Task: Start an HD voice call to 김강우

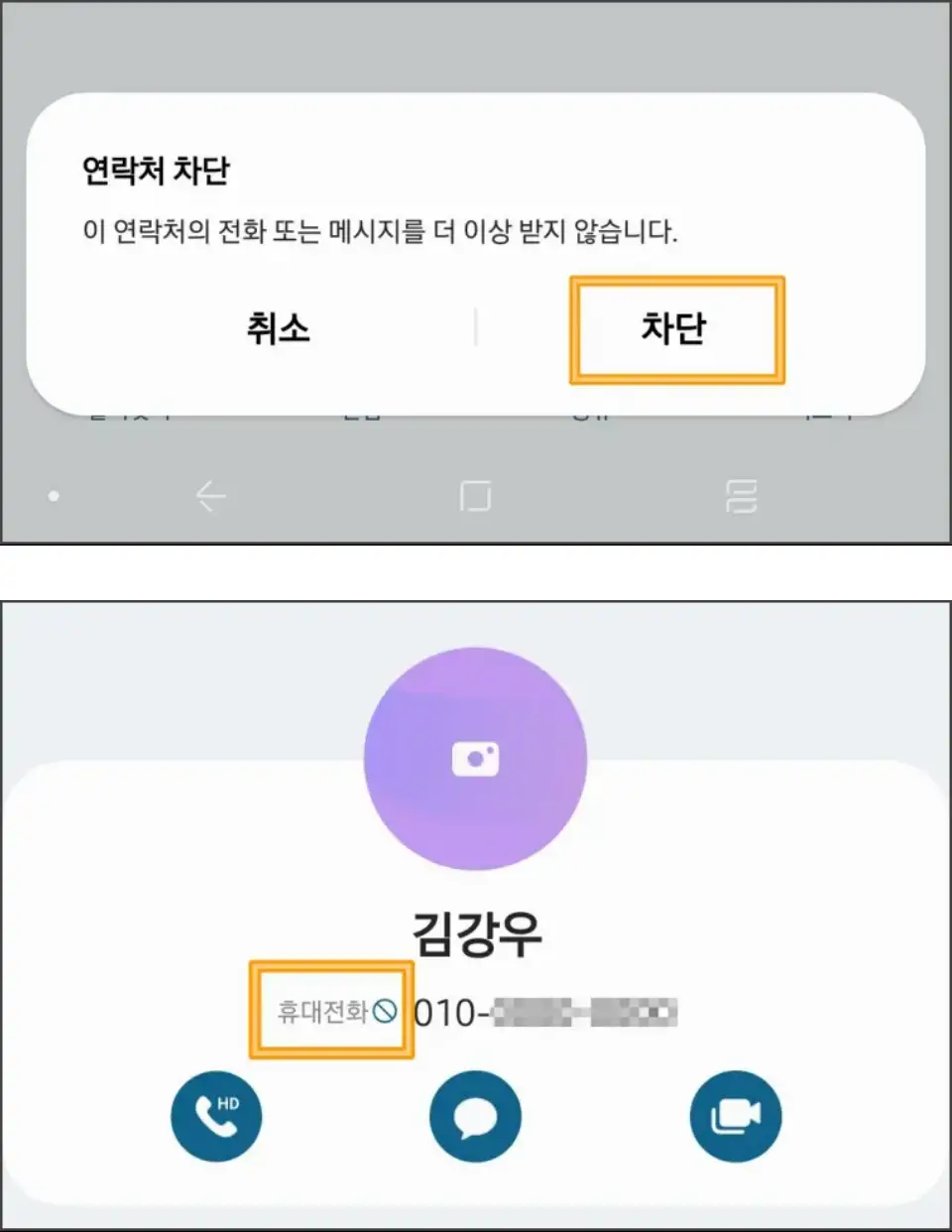Action: tap(215, 1115)
